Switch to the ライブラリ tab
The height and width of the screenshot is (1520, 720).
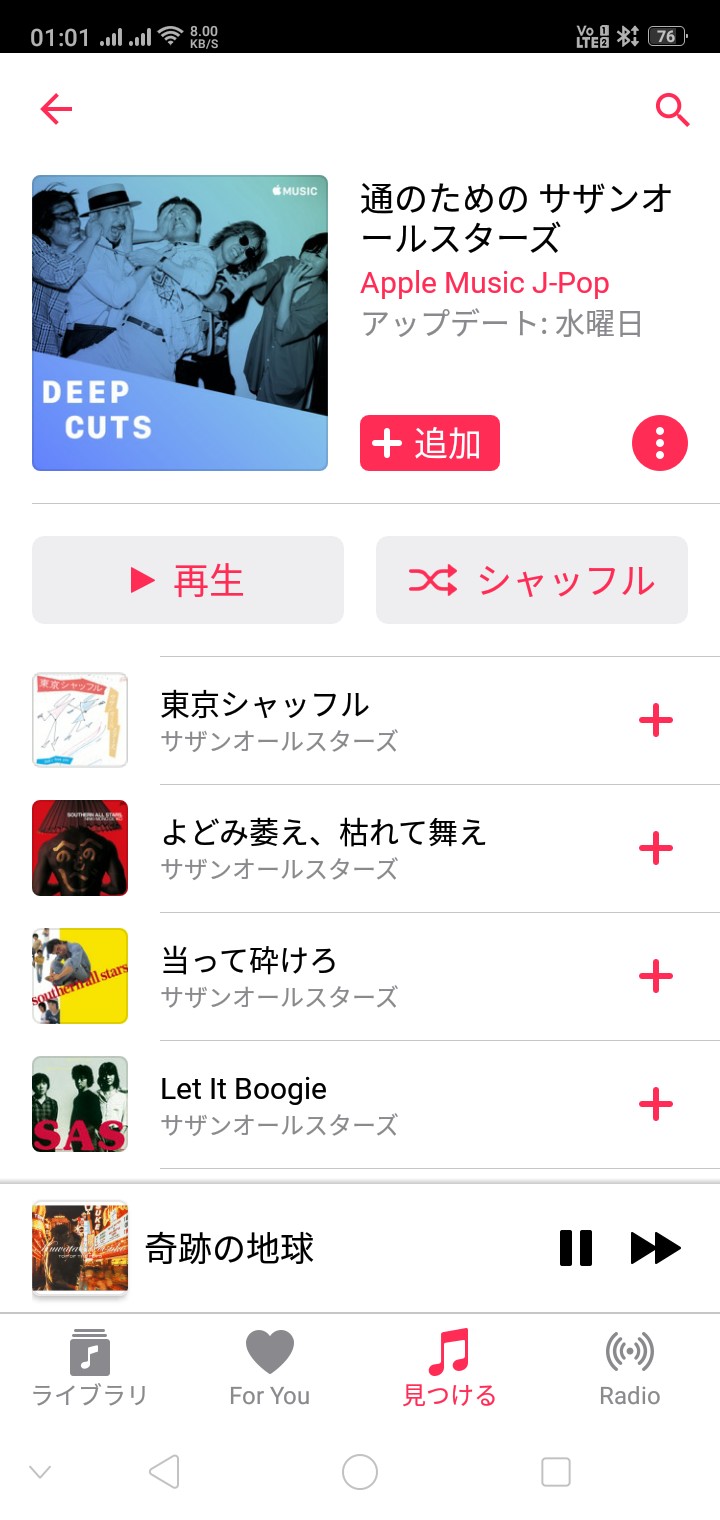90,1368
